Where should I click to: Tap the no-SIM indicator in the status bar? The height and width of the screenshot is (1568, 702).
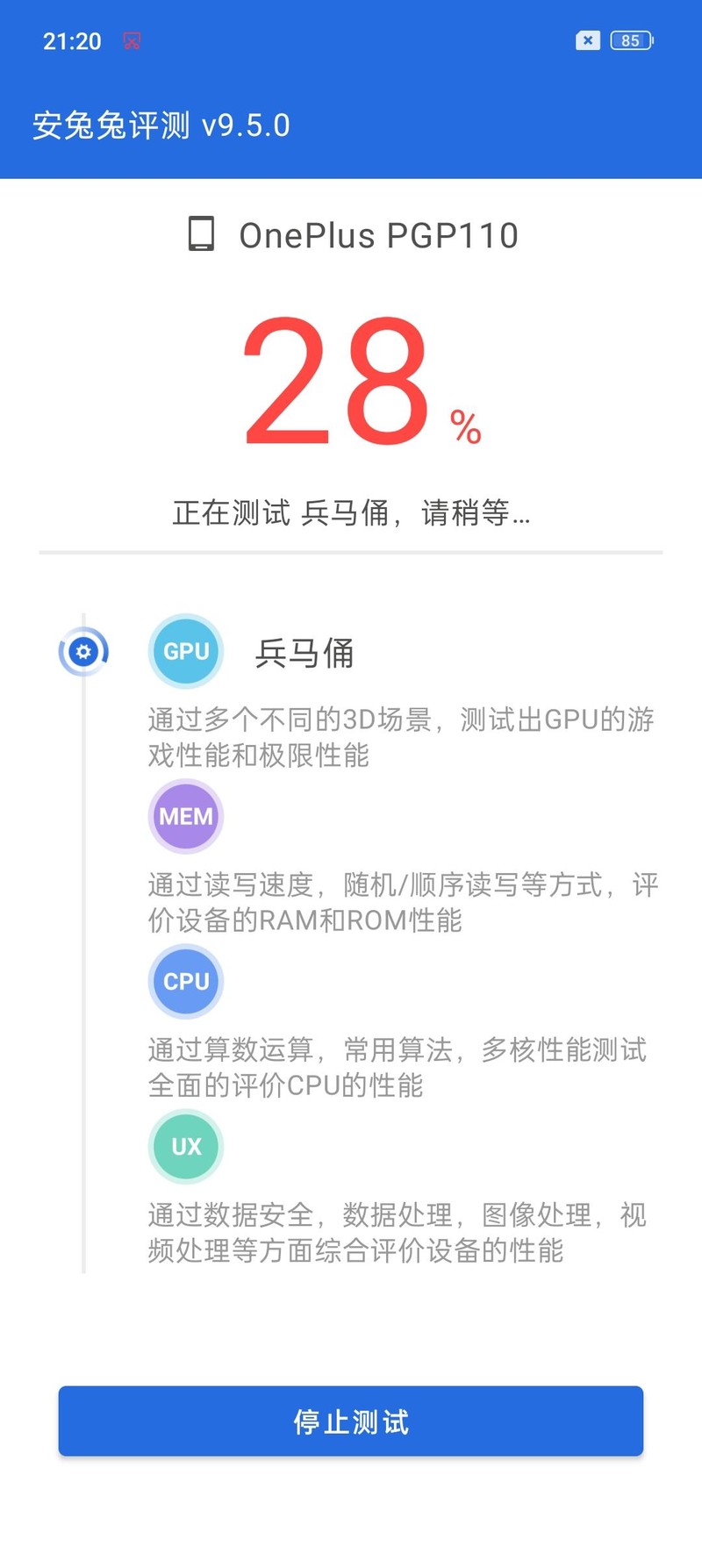coord(586,40)
